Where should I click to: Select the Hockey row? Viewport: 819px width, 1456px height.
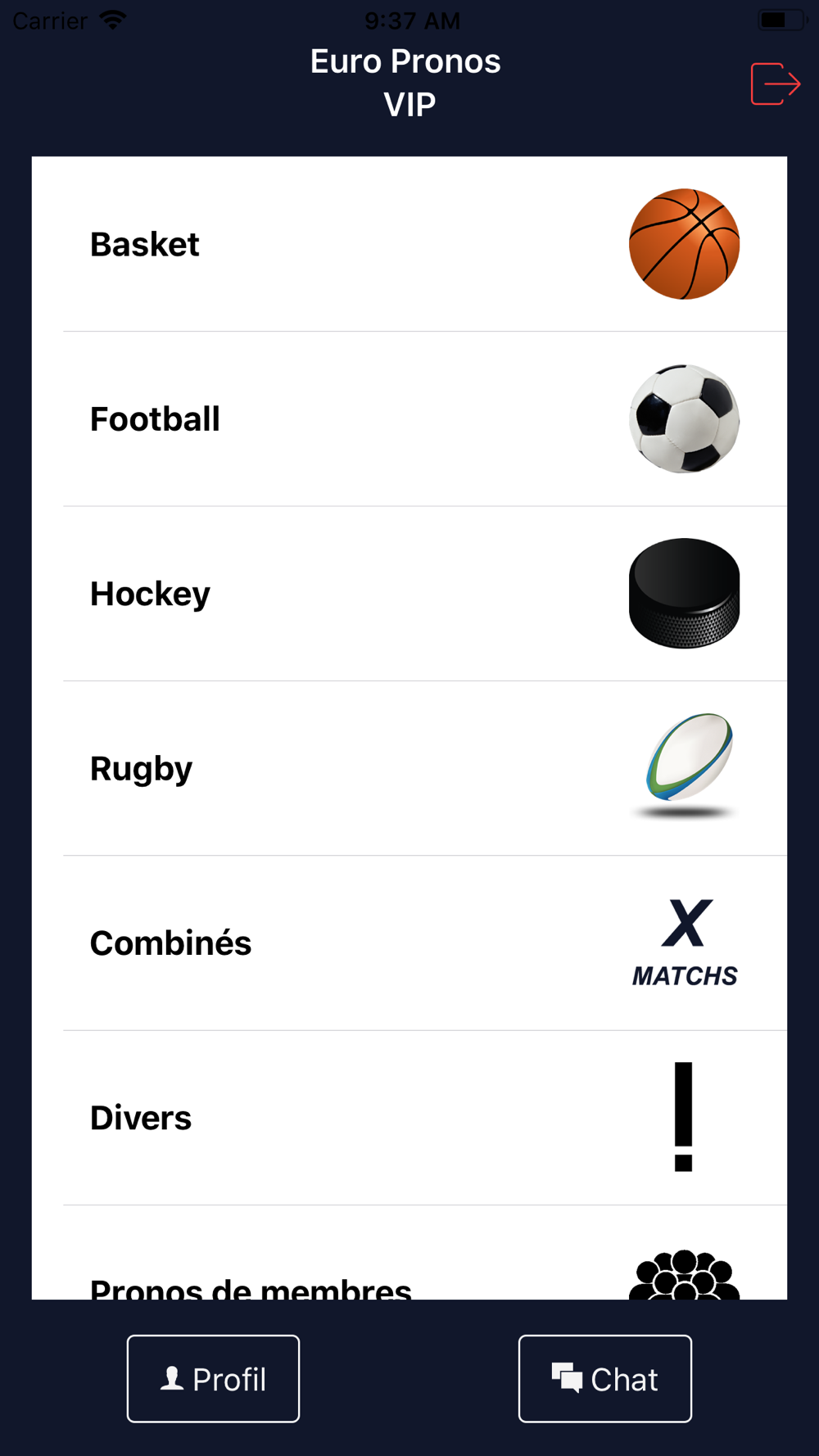409,594
